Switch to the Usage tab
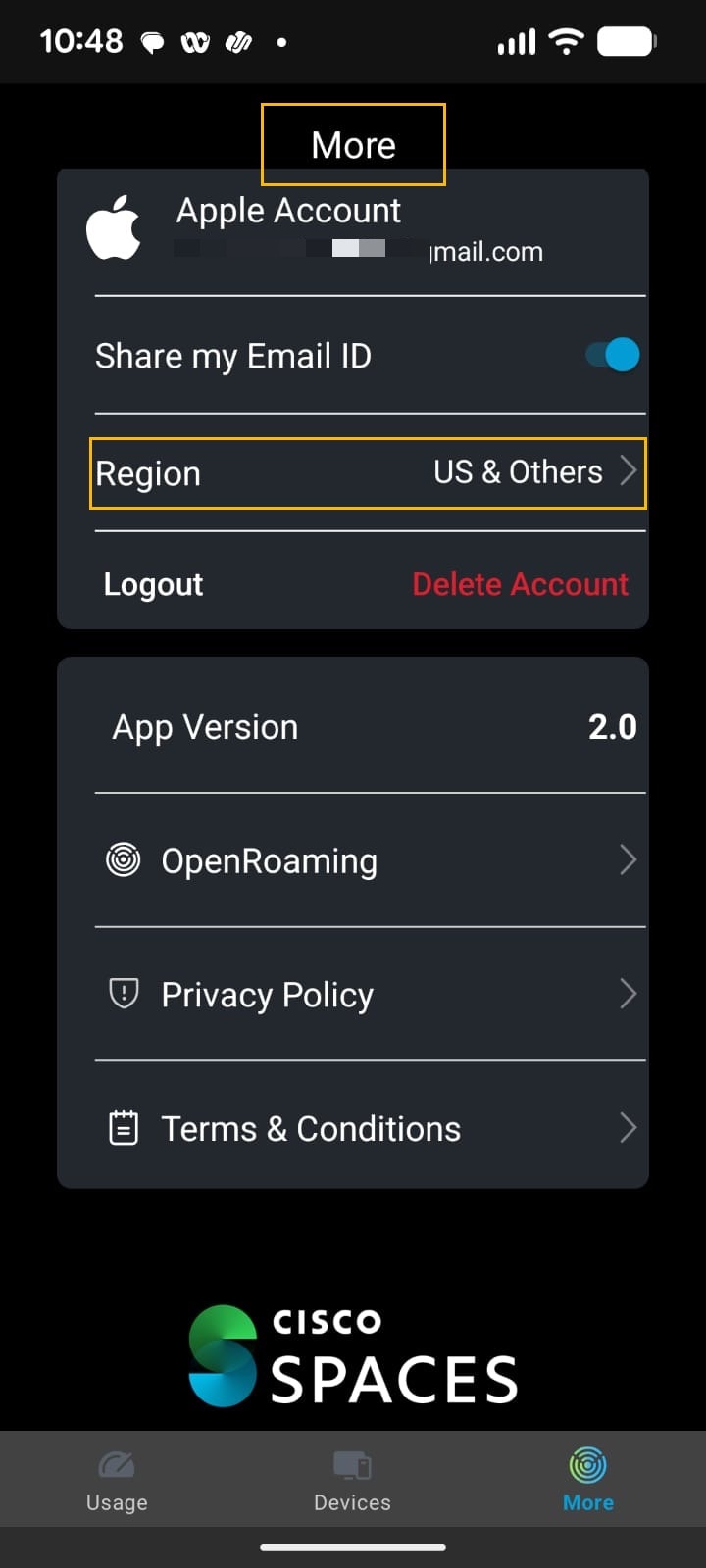This screenshot has width=706, height=1568. click(x=117, y=1480)
